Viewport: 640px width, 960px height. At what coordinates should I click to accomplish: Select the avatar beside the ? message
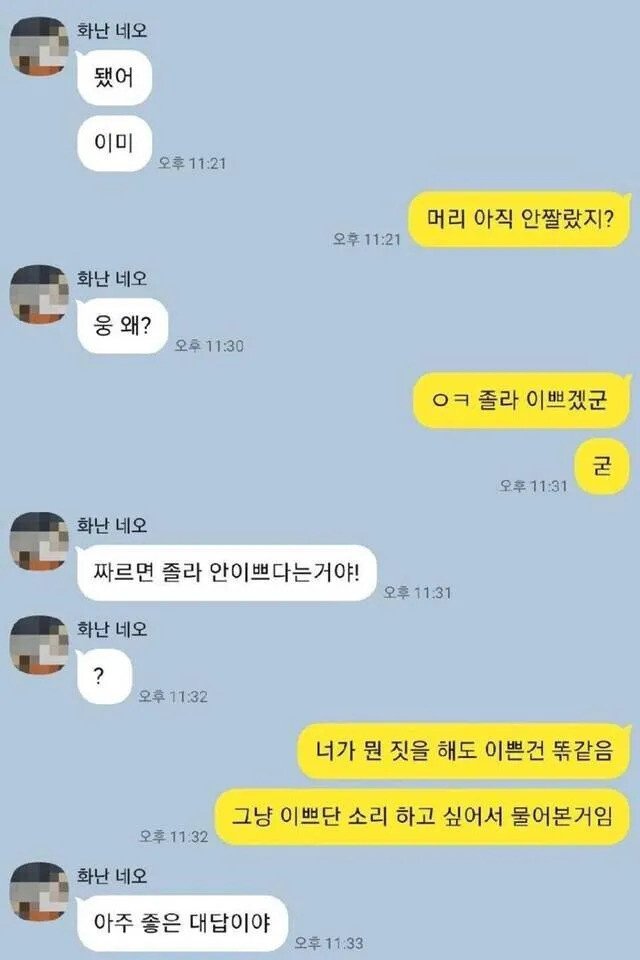[x=39, y=646]
